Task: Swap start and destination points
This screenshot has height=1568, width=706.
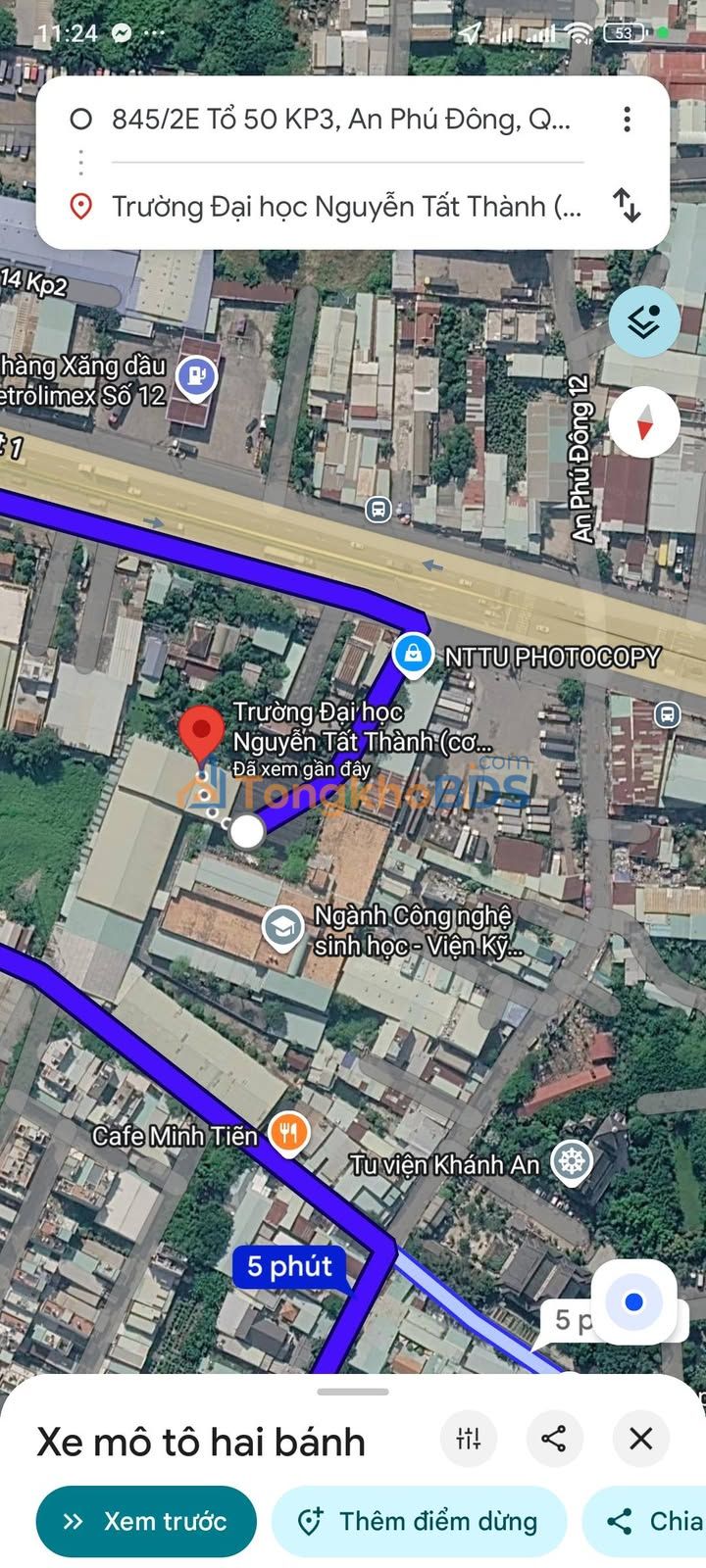Action: (627, 206)
